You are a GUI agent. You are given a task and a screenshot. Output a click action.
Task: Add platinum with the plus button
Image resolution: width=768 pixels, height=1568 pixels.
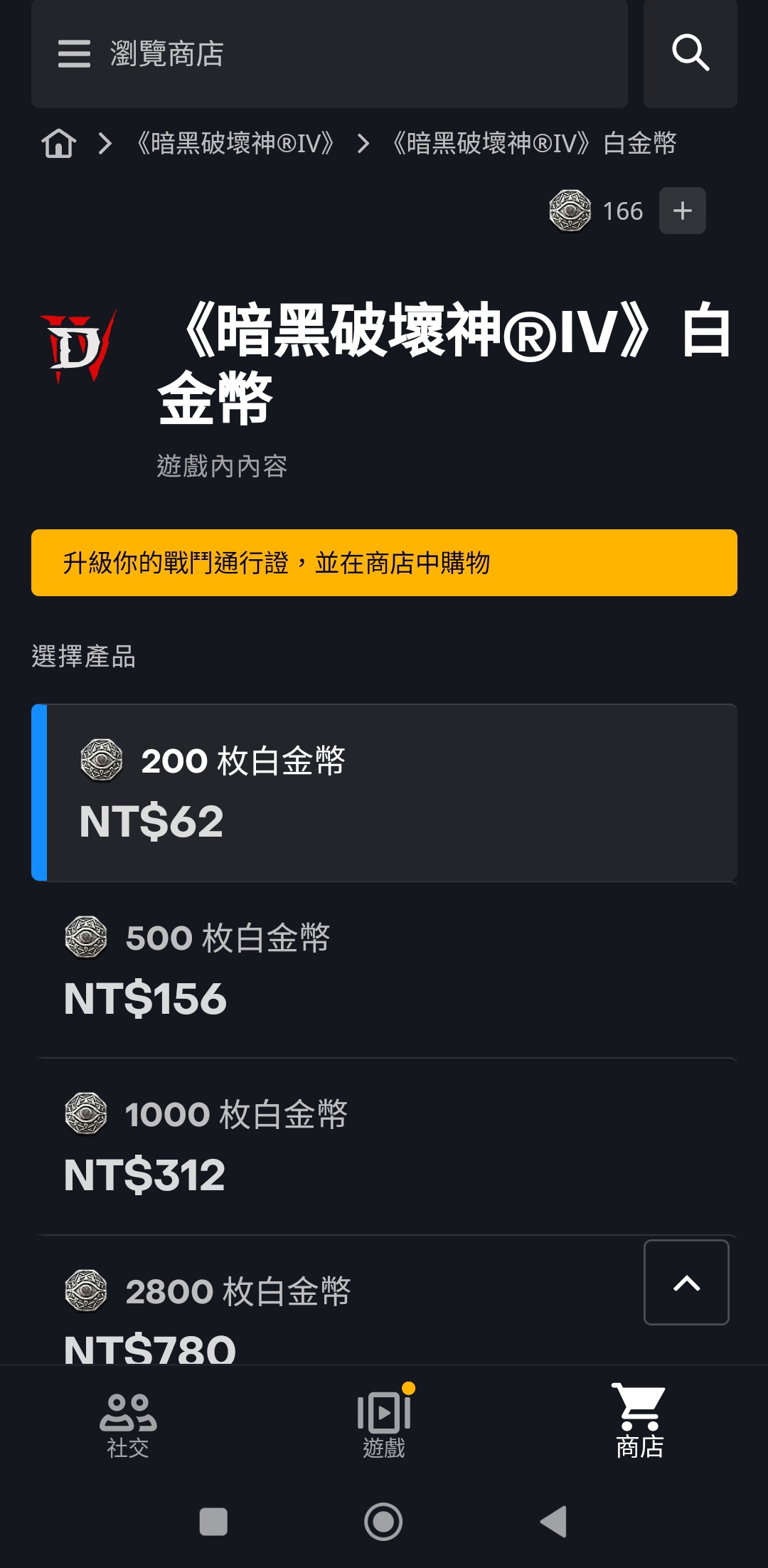click(x=683, y=211)
